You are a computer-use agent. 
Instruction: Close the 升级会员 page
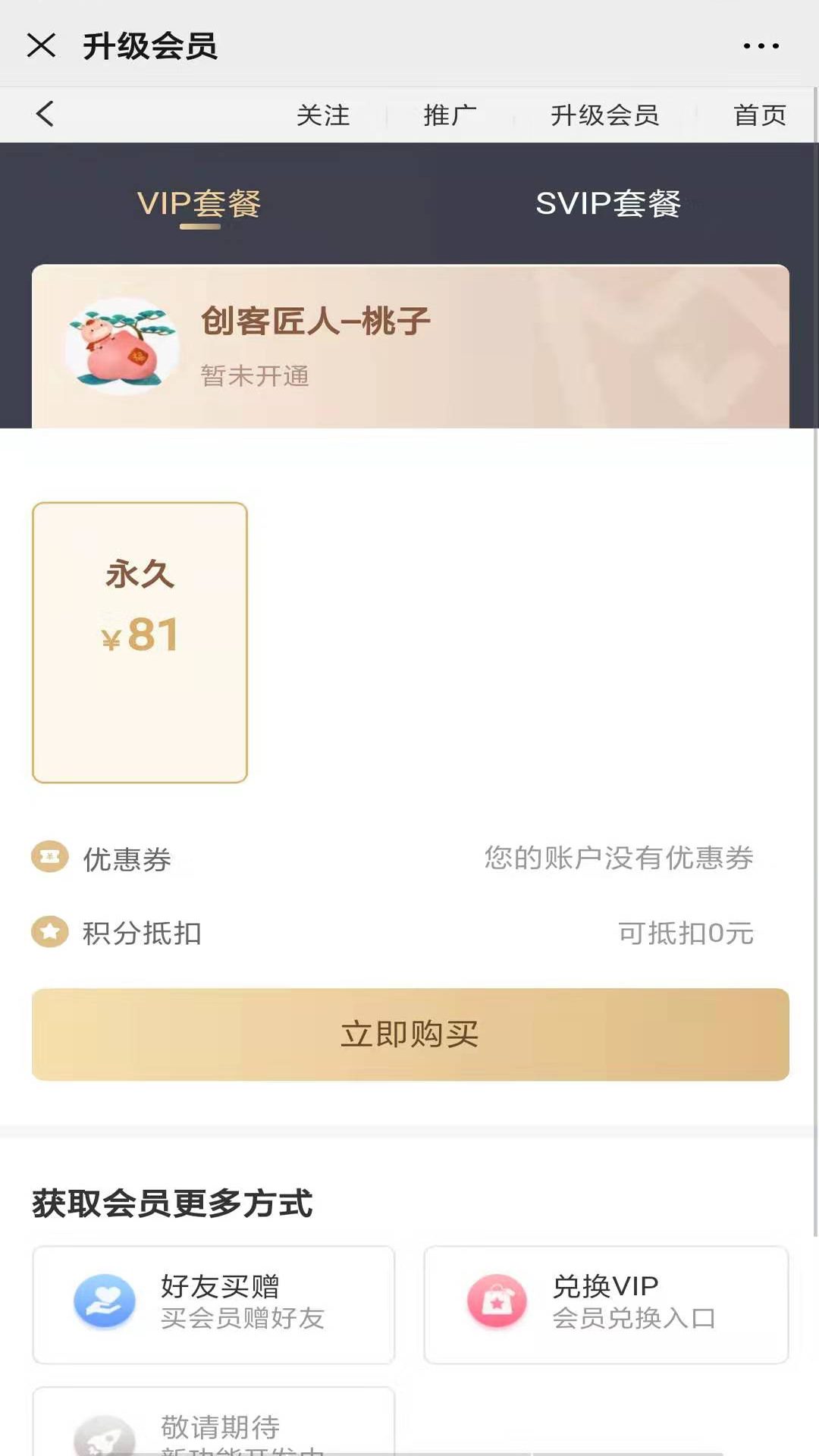click(41, 45)
